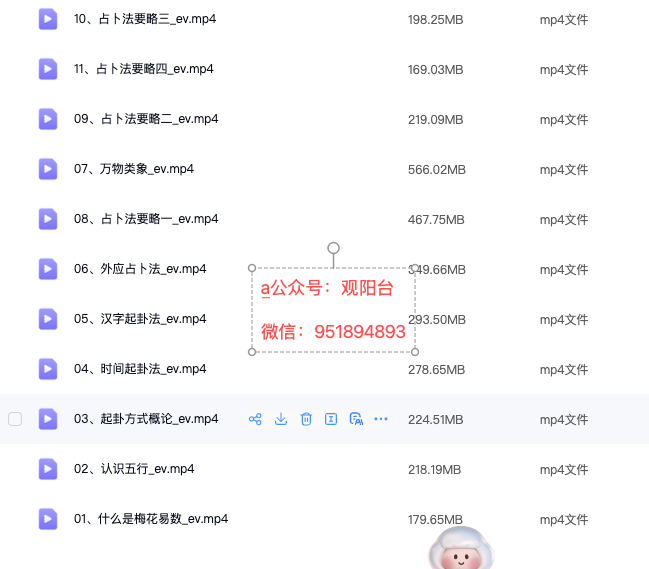Delete the 03 起卦方式概论 file

pyautogui.click(x=306, y=419)
